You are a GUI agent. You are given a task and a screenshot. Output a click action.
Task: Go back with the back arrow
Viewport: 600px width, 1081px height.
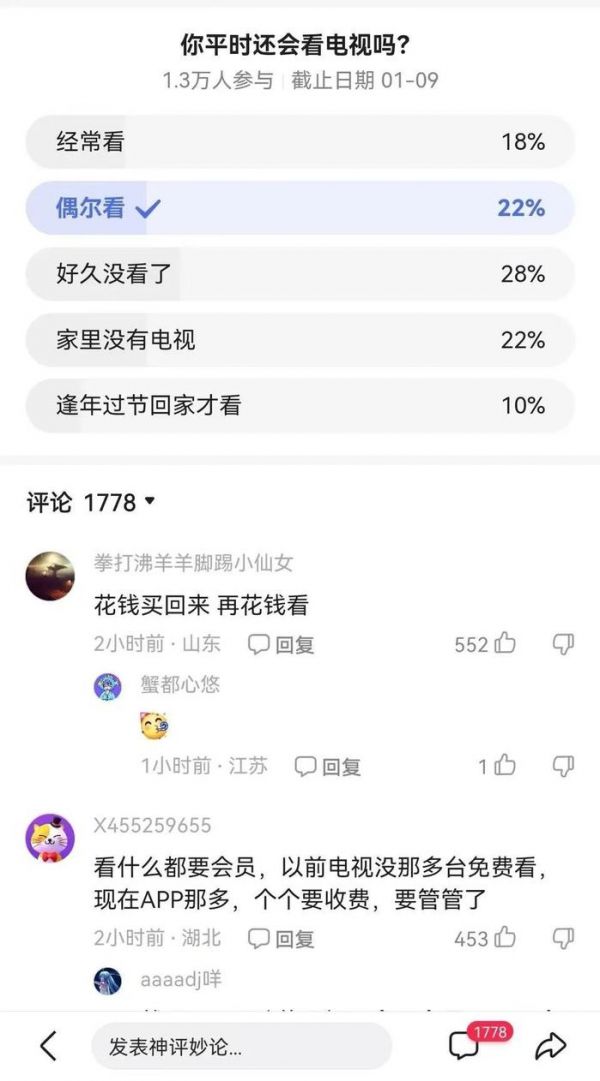point(47,1046)
